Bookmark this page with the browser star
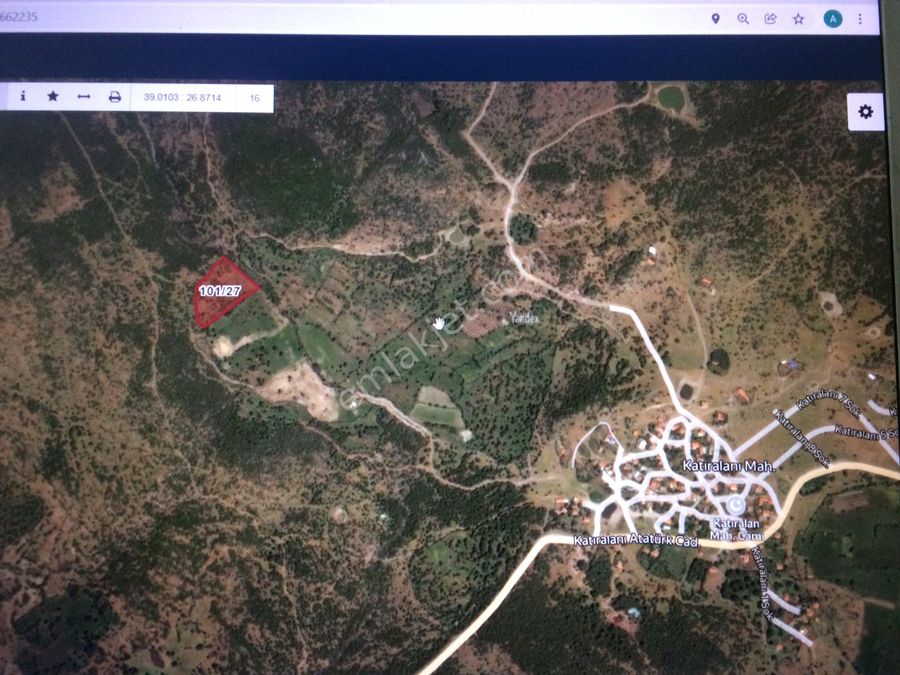Image resolution: width=900 pixels, height=675 pixels. [798, 18]
